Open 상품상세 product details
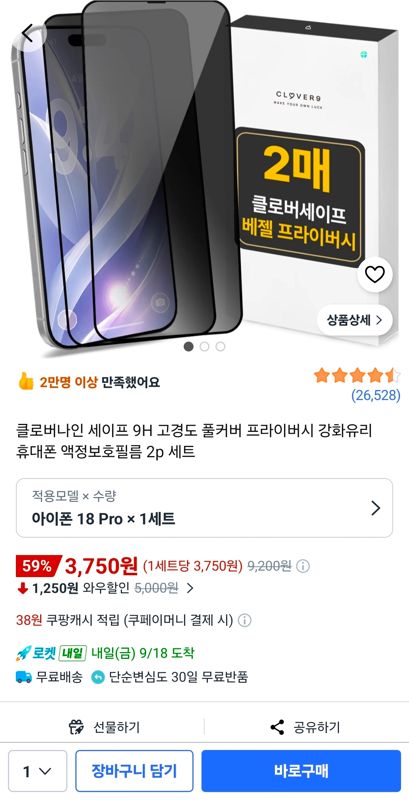This screenshot has width=409, height=800. click(355, 320)
